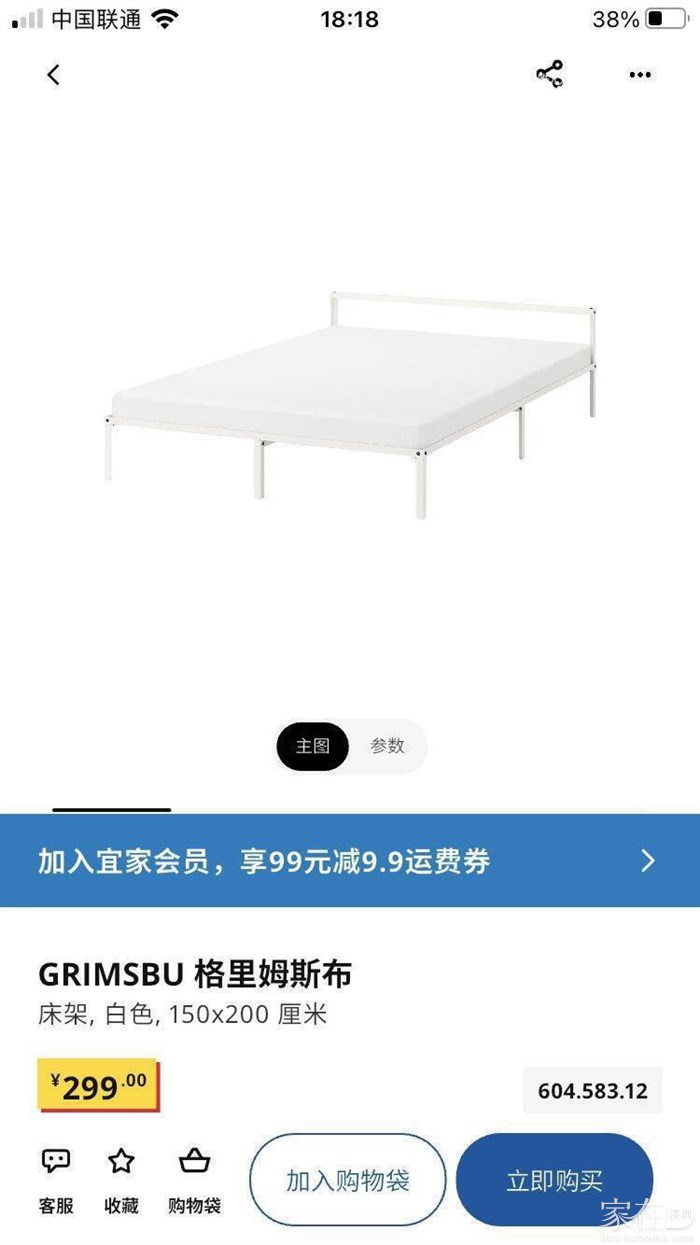The height and width of the screenshot is (1245, 700).
Task: Tap 加入购物袋 button
Action: 348,1180
